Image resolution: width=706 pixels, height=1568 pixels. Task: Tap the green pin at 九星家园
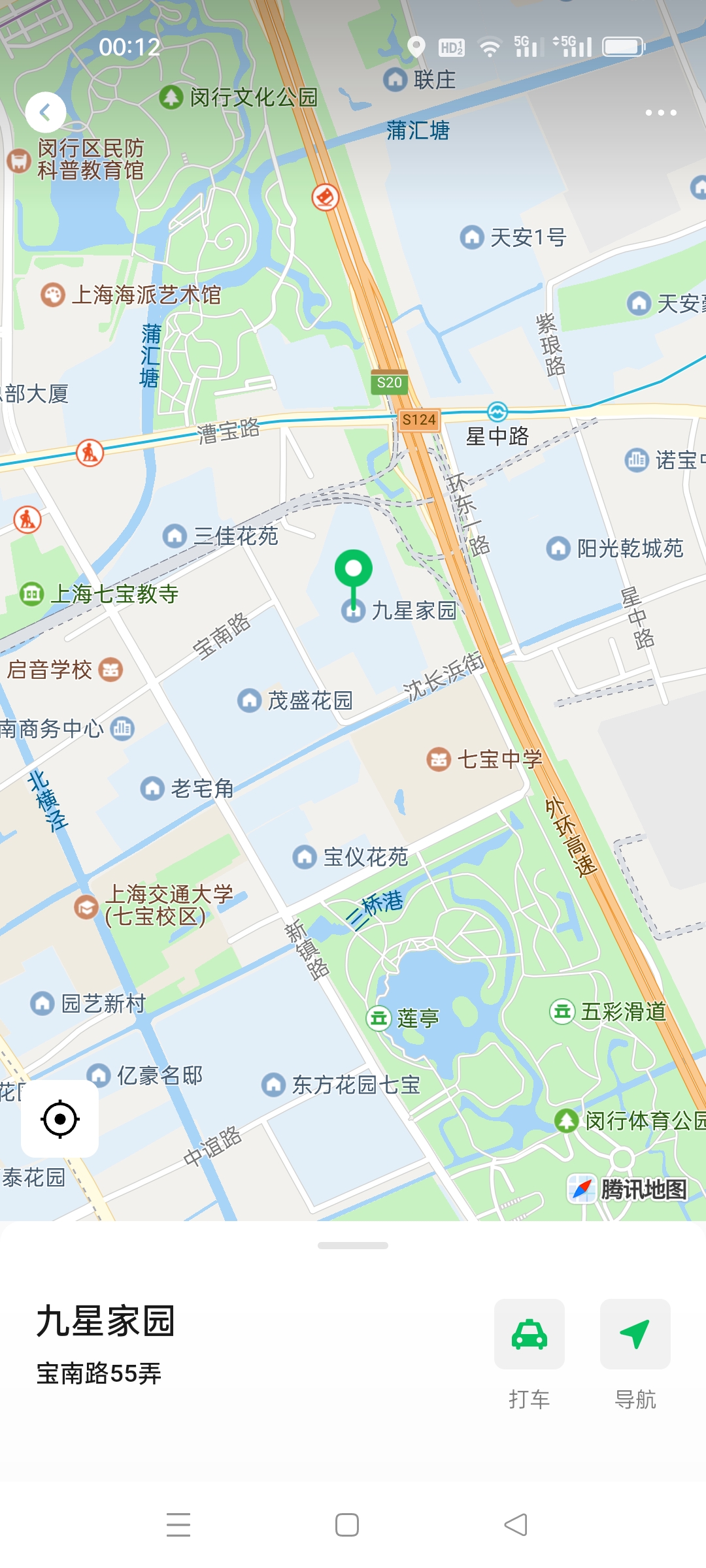click(353, 570)
